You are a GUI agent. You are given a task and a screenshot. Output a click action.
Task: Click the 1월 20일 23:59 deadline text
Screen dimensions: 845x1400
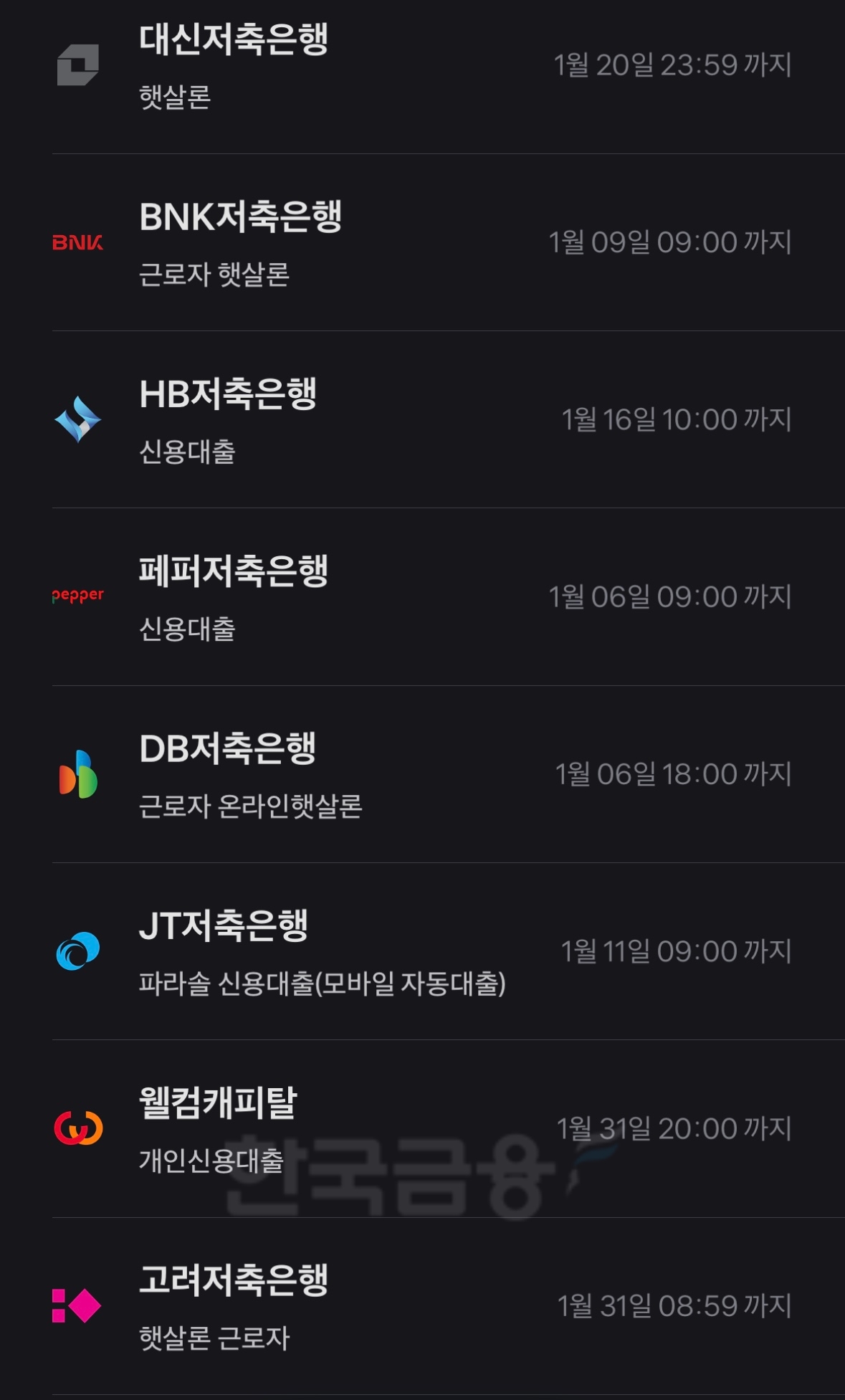674,65
